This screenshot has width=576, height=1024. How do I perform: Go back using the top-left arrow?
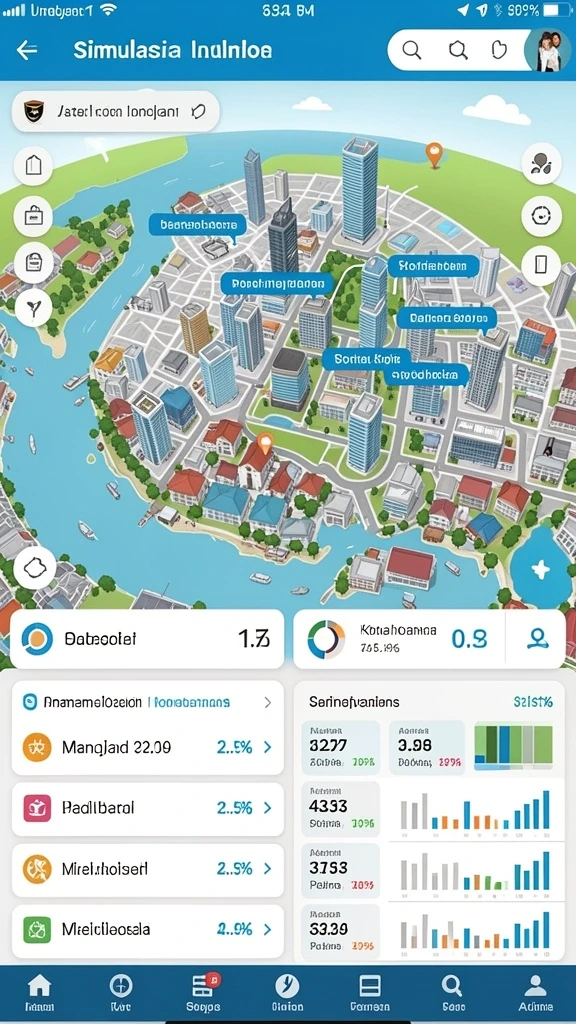[27, 50]
